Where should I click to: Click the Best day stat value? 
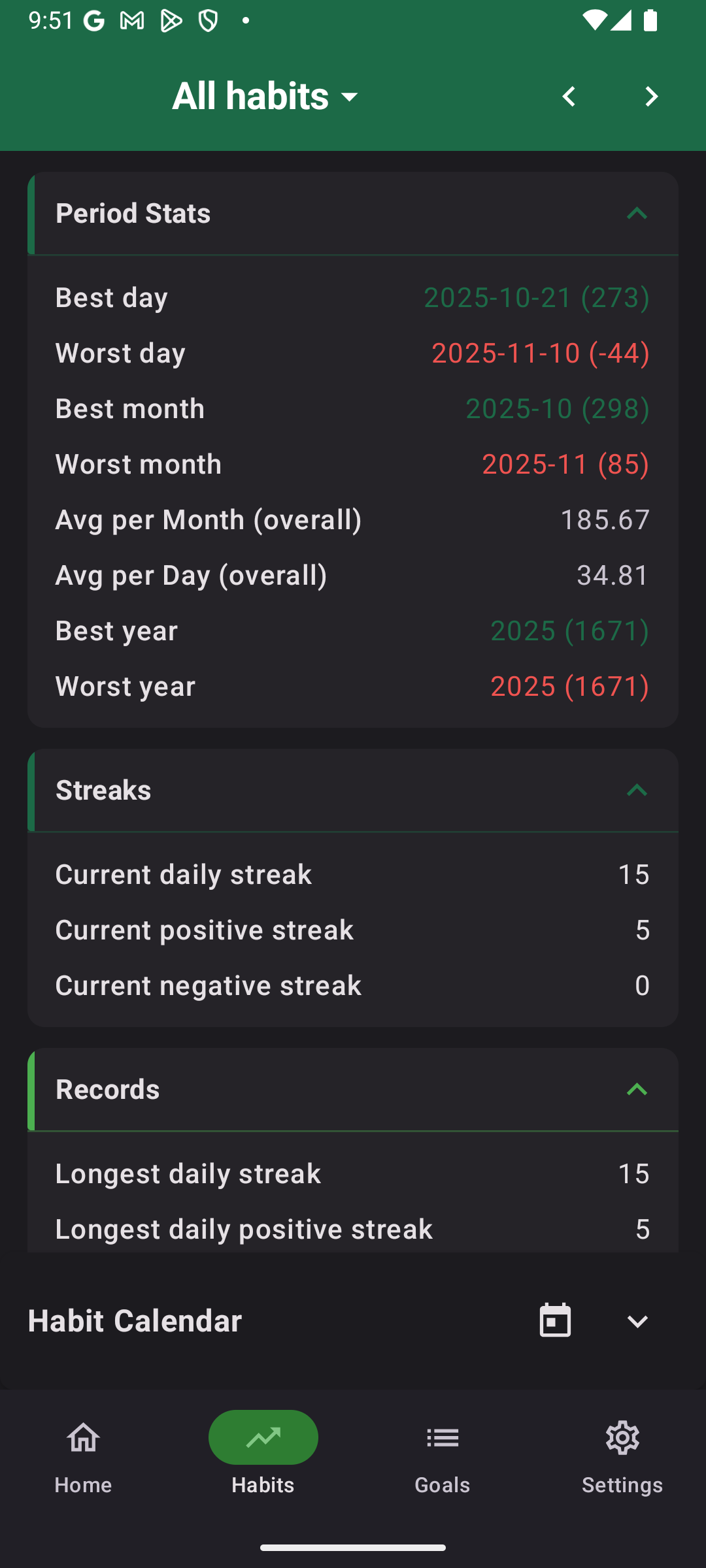(536, 297)
